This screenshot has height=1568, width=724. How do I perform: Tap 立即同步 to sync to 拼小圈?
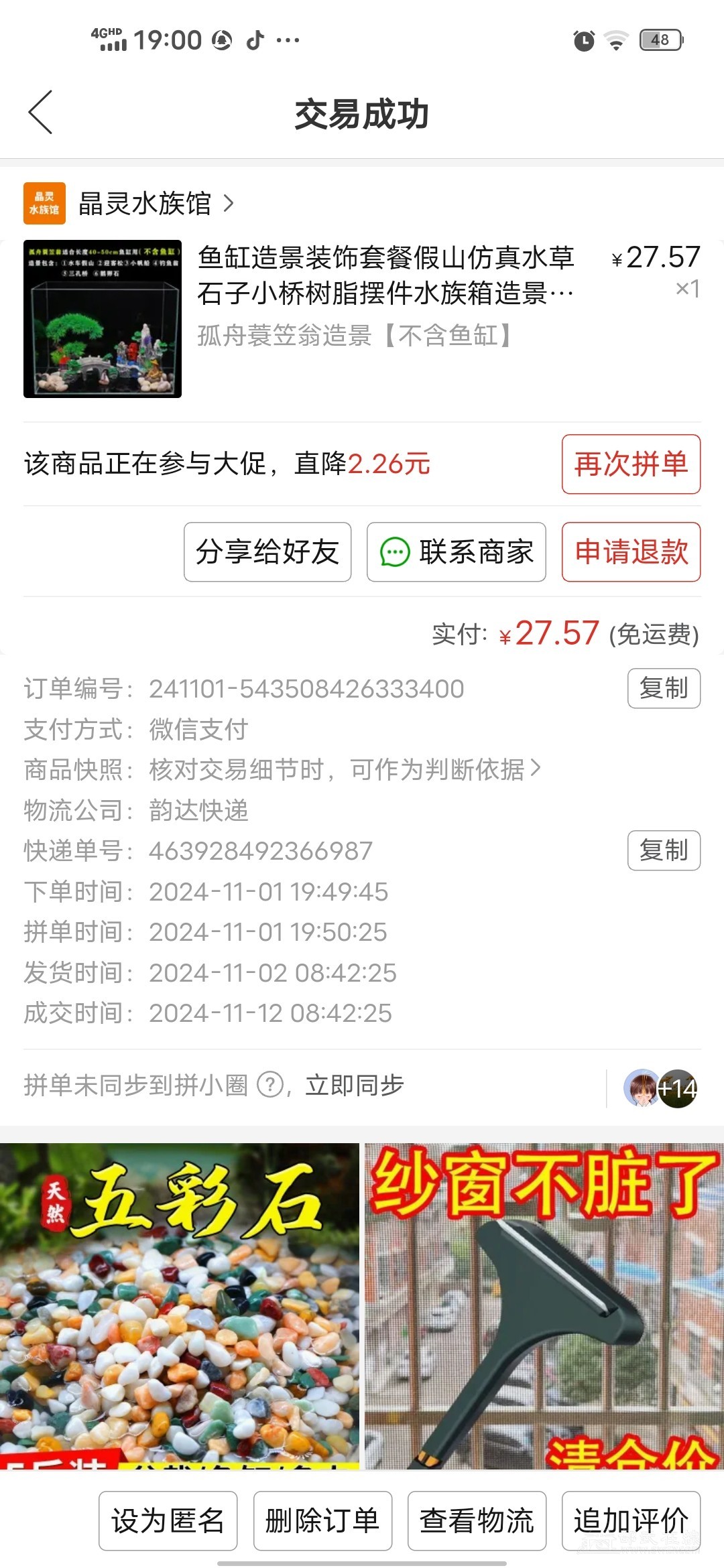355,1085
